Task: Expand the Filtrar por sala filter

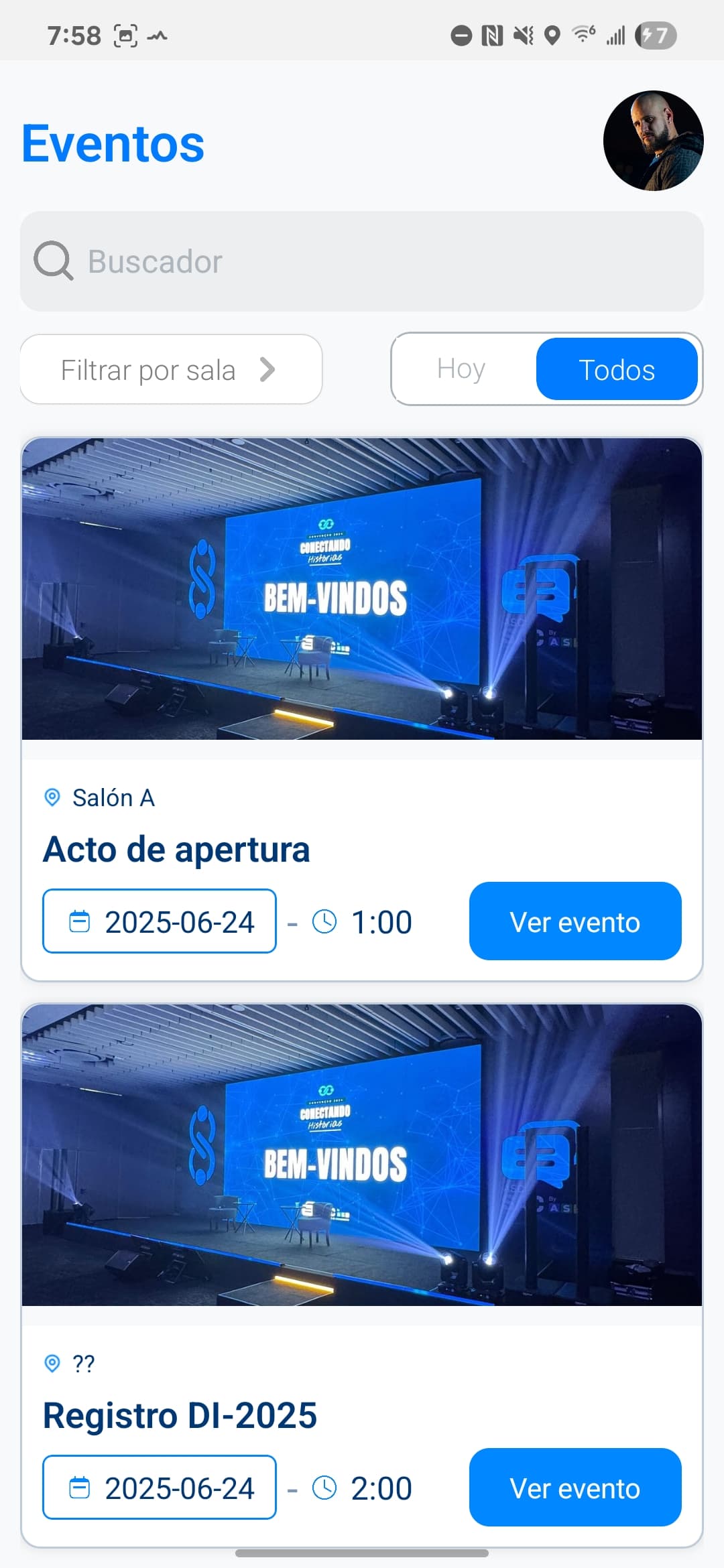Action: pyautogui.click(x=171, y=370)
